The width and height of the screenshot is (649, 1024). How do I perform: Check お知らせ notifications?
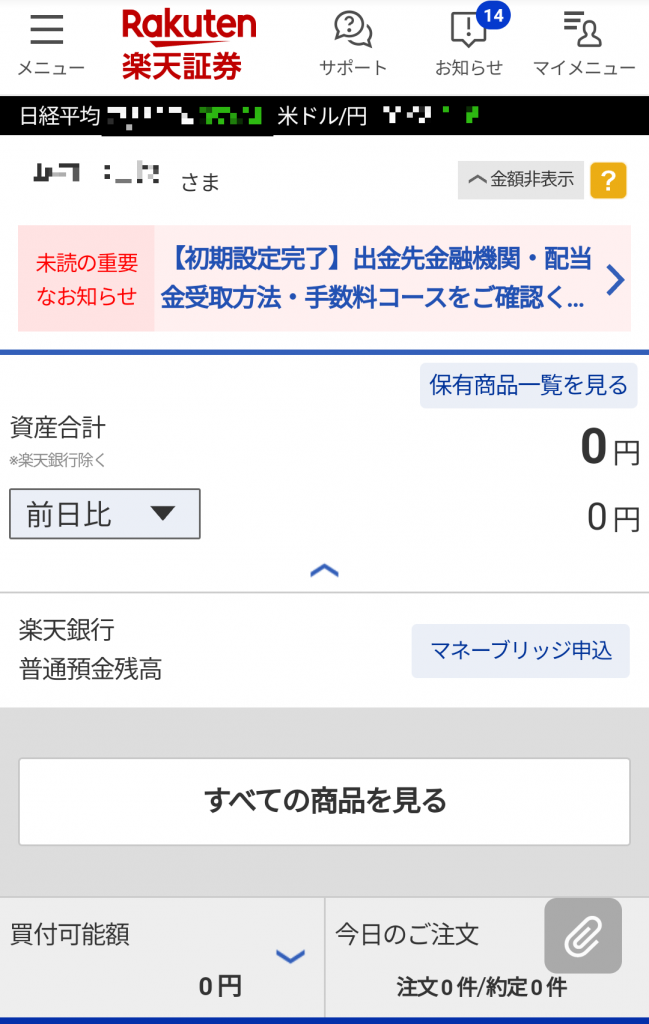coord(468,42)
